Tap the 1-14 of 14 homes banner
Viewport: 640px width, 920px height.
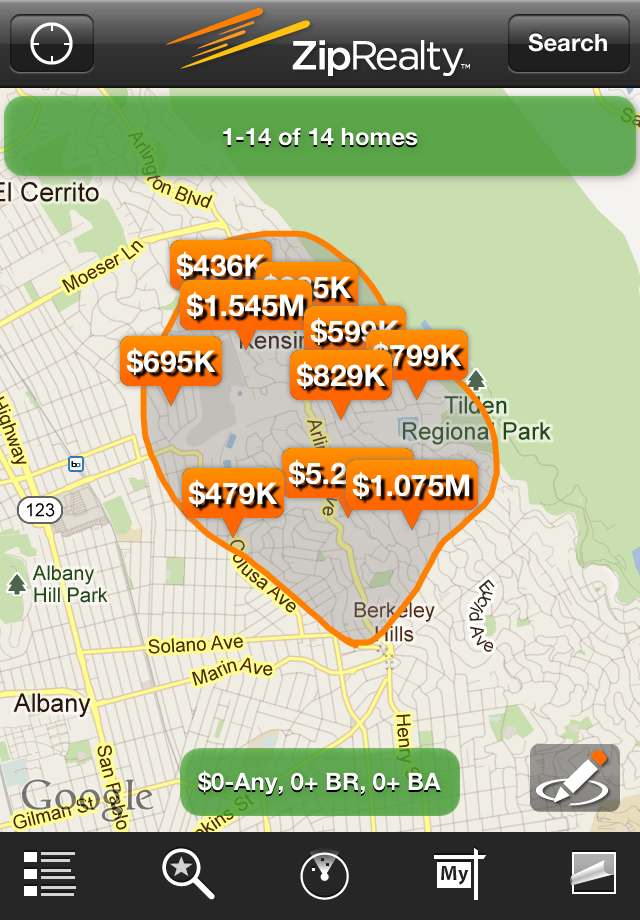[320, 137]
